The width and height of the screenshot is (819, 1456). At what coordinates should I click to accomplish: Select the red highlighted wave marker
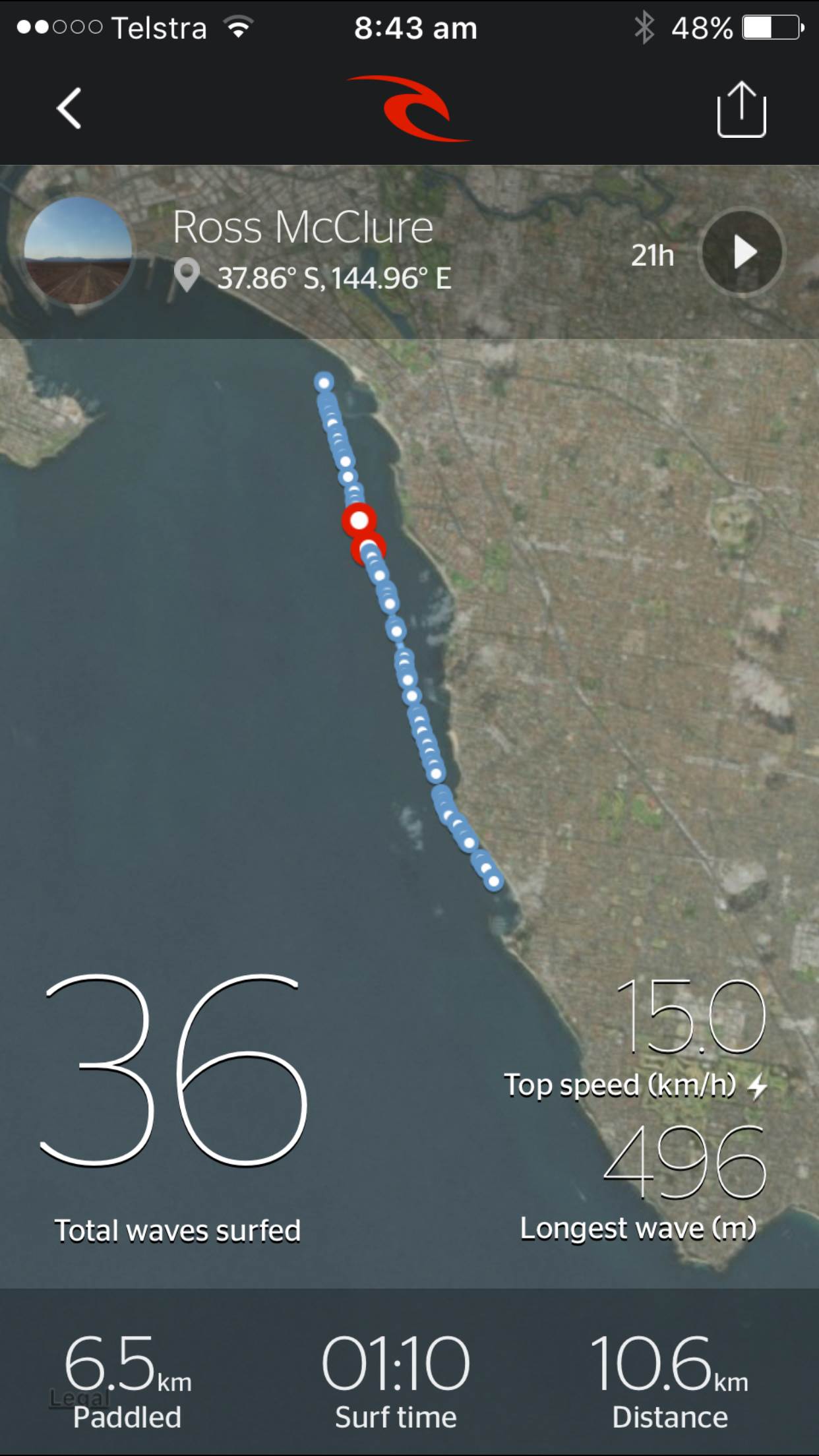click(x=359, y=521)
